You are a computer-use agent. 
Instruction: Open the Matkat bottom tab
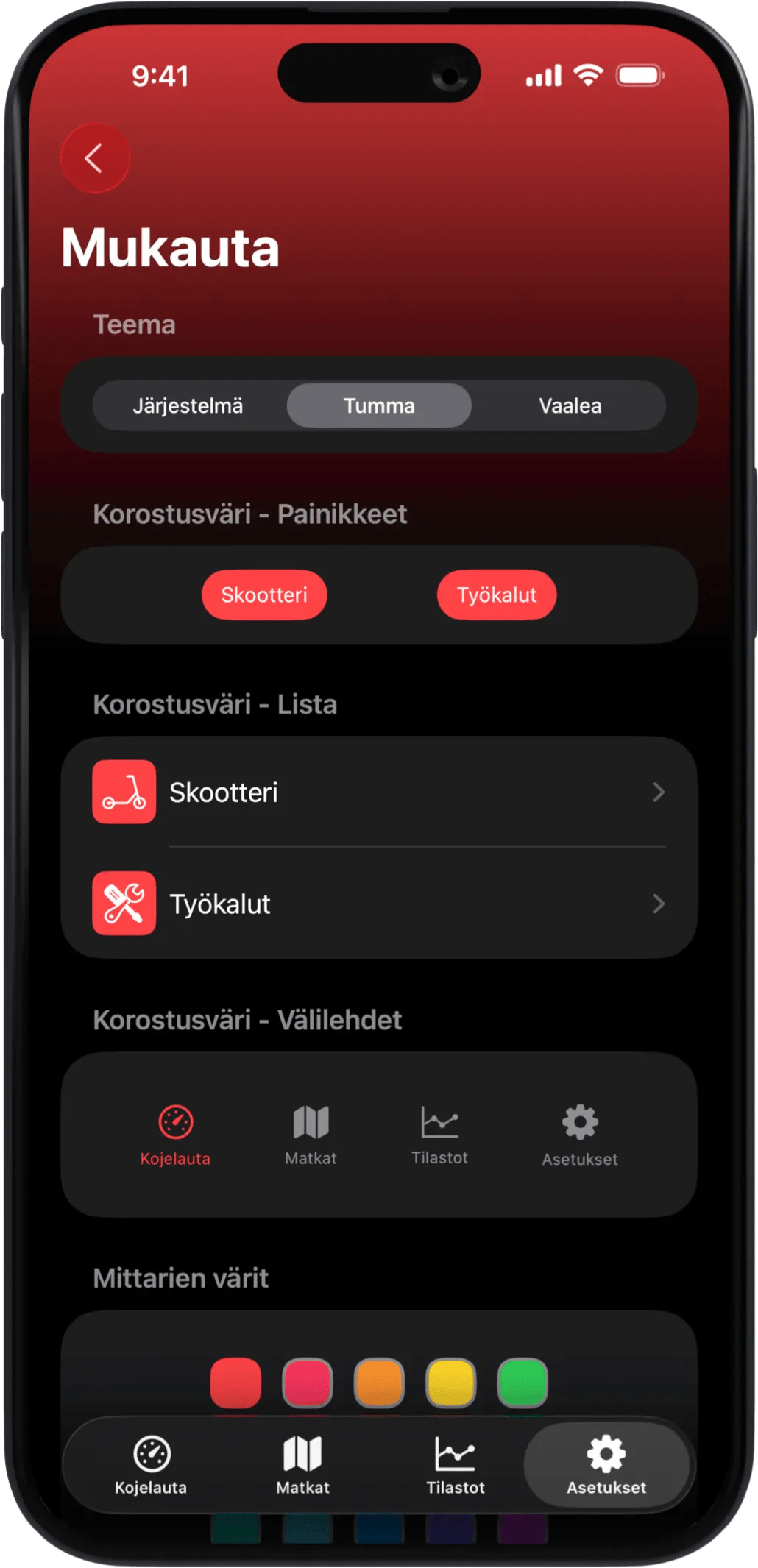tap(302, 1464)
